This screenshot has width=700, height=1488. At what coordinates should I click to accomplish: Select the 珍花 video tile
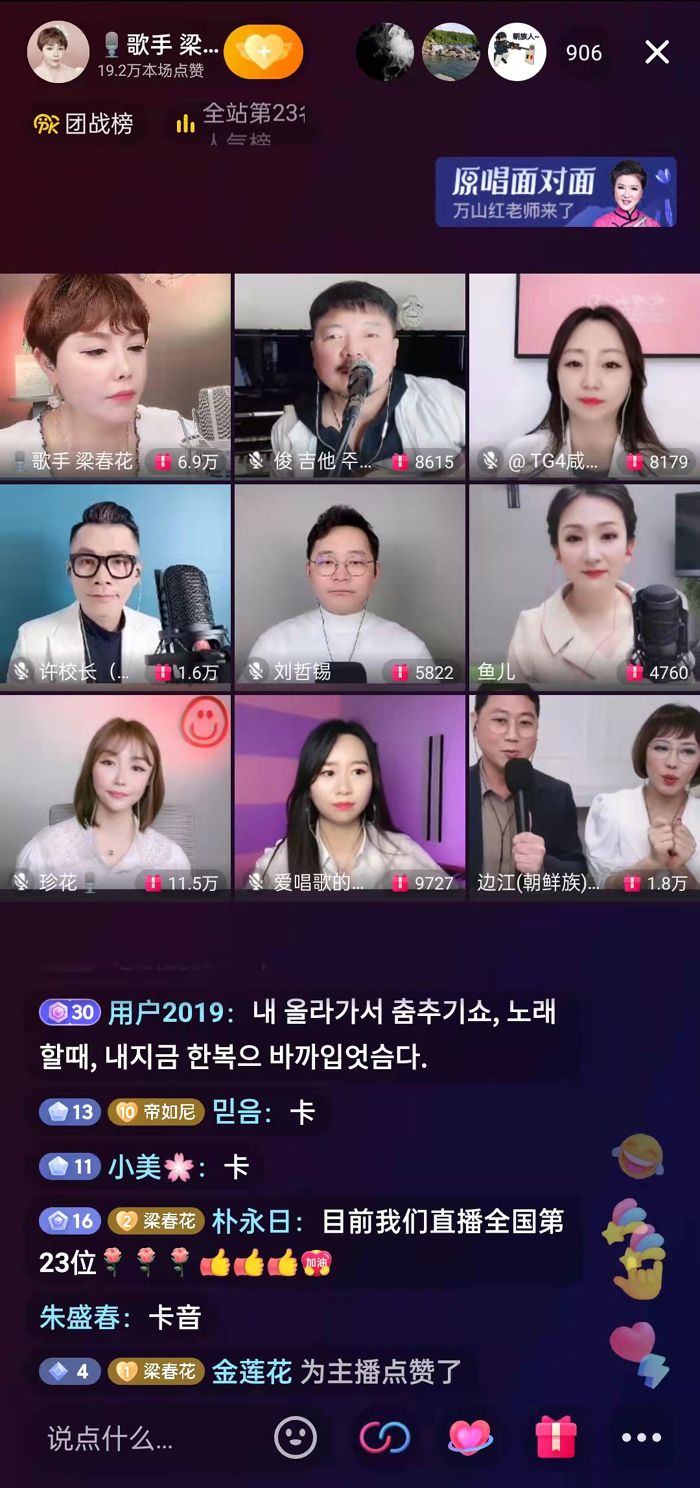[115, 797]
